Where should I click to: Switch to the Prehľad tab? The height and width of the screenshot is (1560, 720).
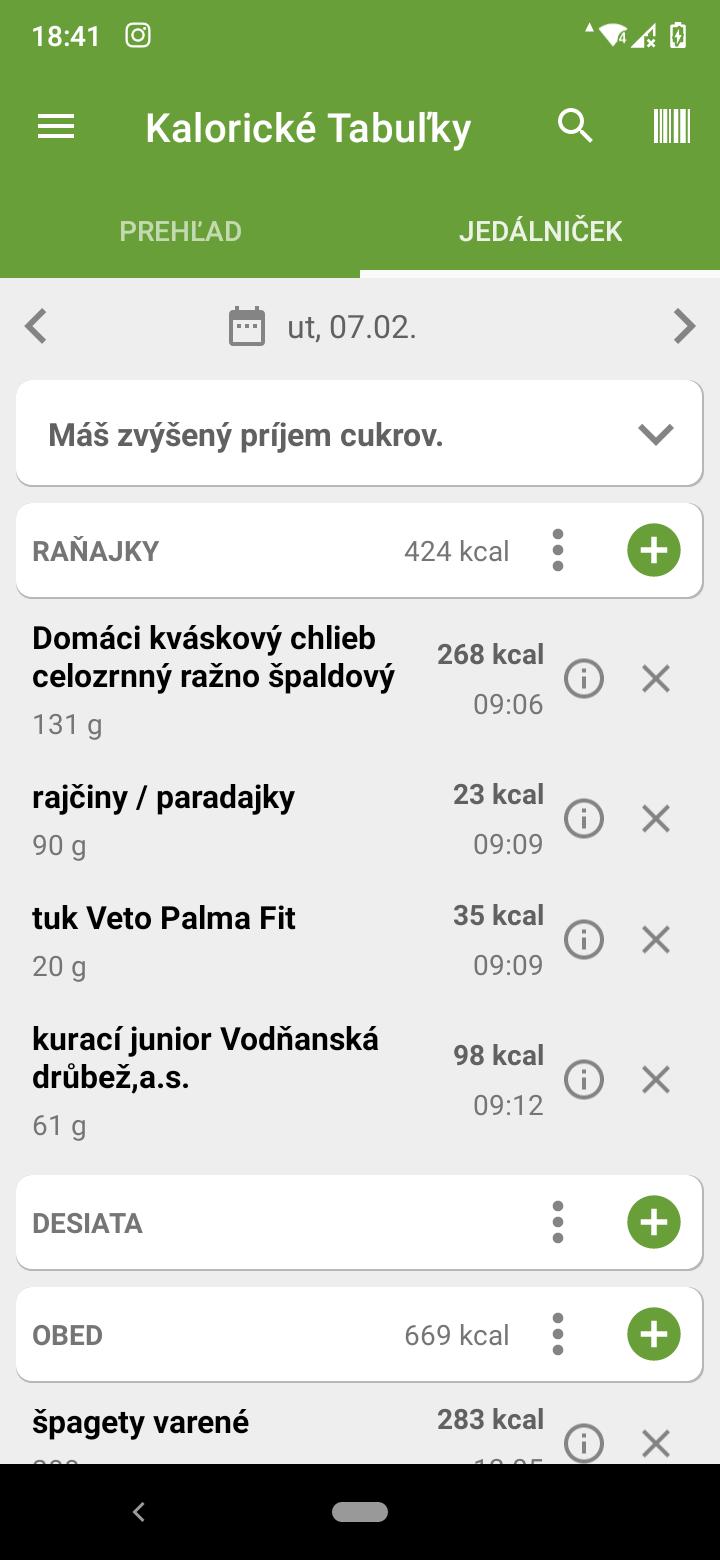tap(180, 232)
